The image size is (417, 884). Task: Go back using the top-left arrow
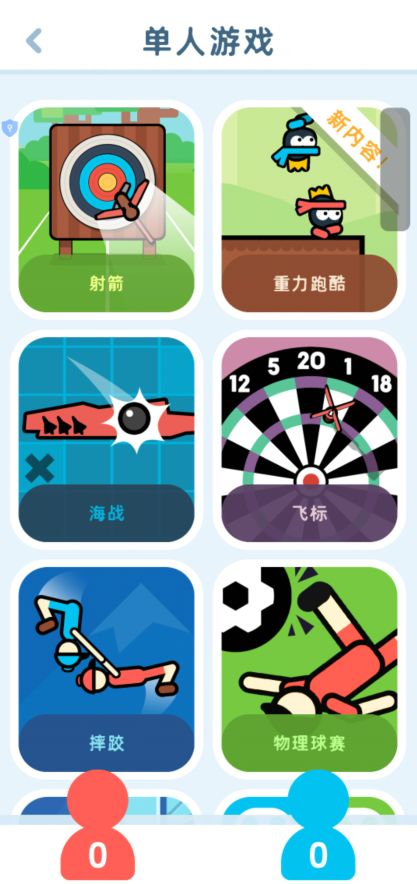(34, 41)
